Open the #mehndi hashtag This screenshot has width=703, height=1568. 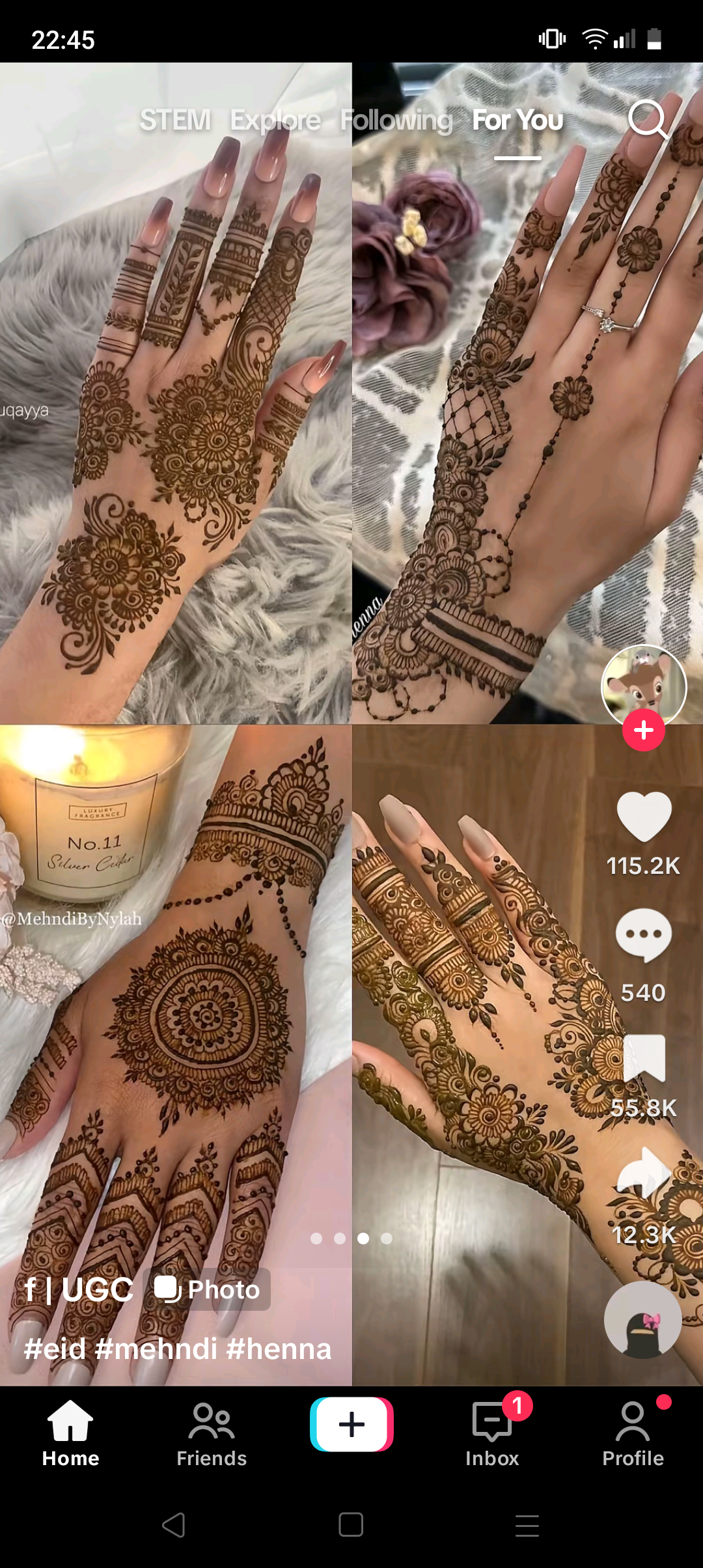[156, 1349]
